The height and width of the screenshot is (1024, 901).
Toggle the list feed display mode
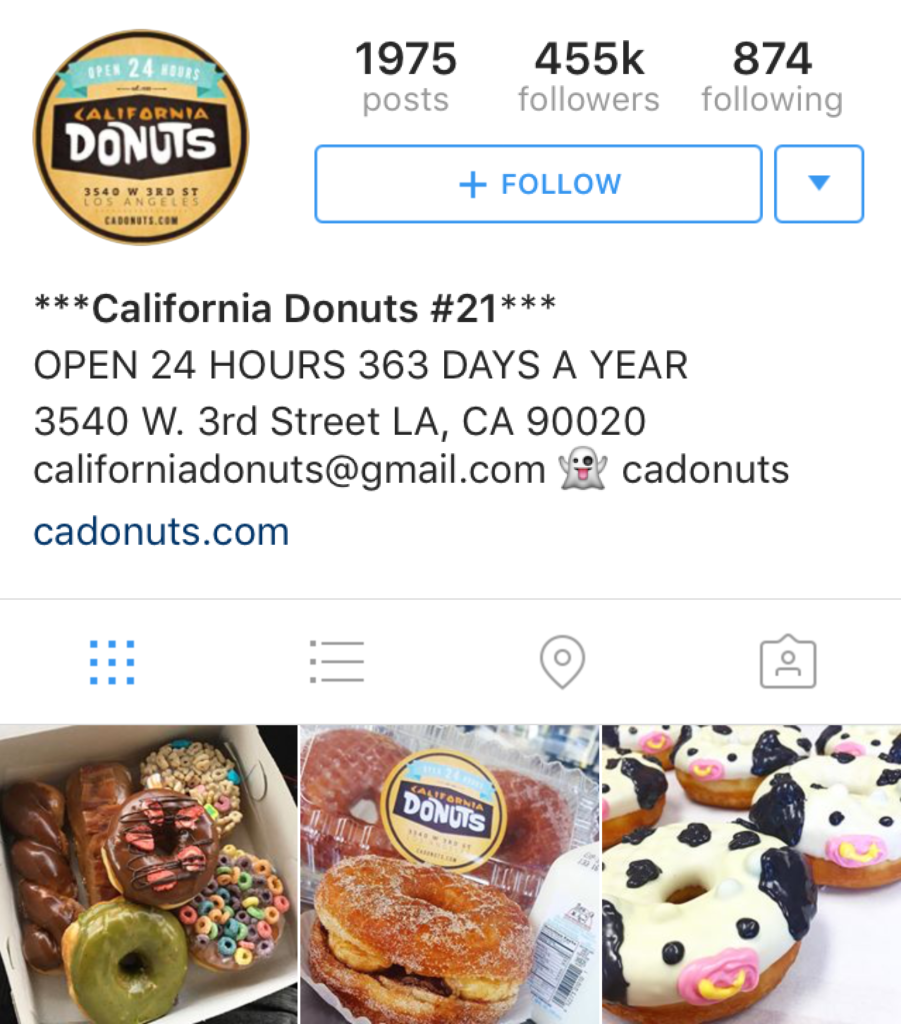pos(338,660)
